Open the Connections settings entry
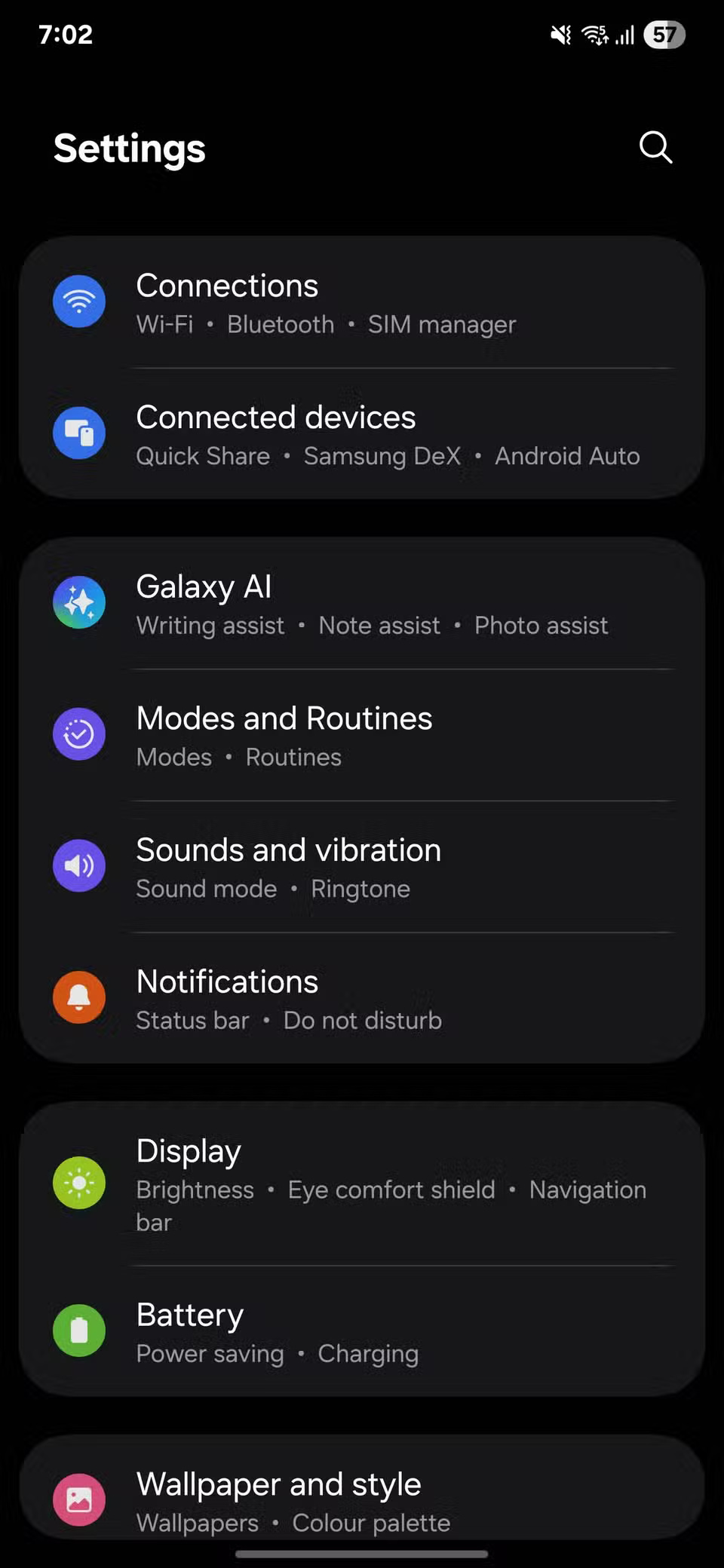The width and height of the screenshot is (724, 1568). [x=362, y=302]
